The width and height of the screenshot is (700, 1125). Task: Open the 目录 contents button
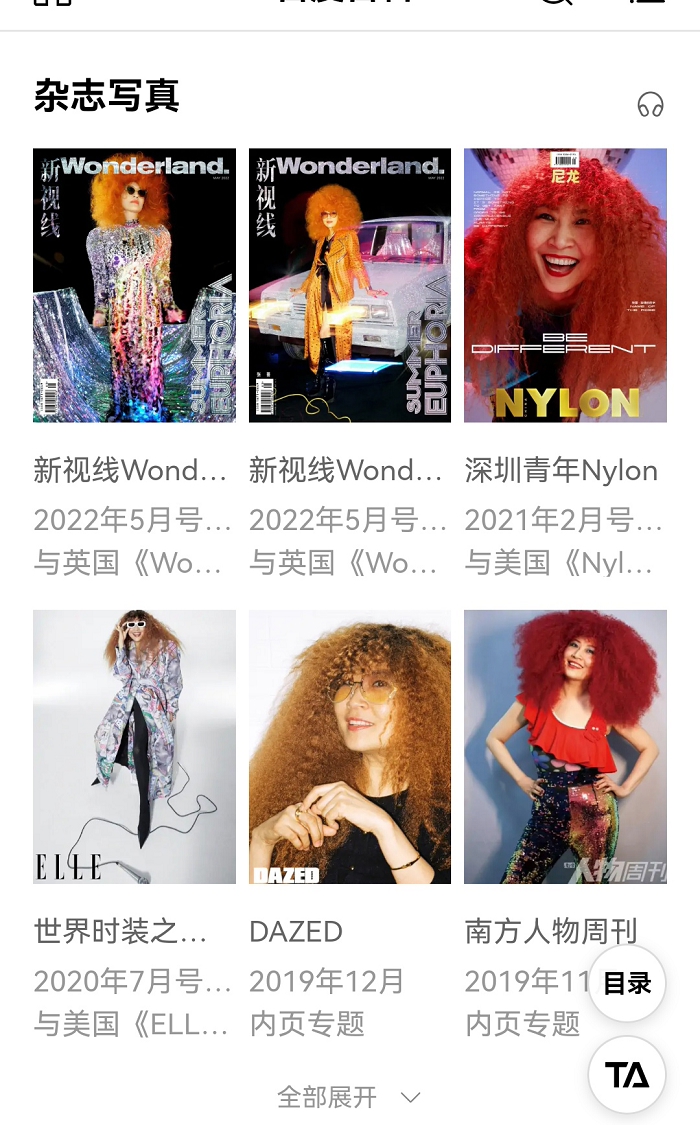tap(627, 983)
